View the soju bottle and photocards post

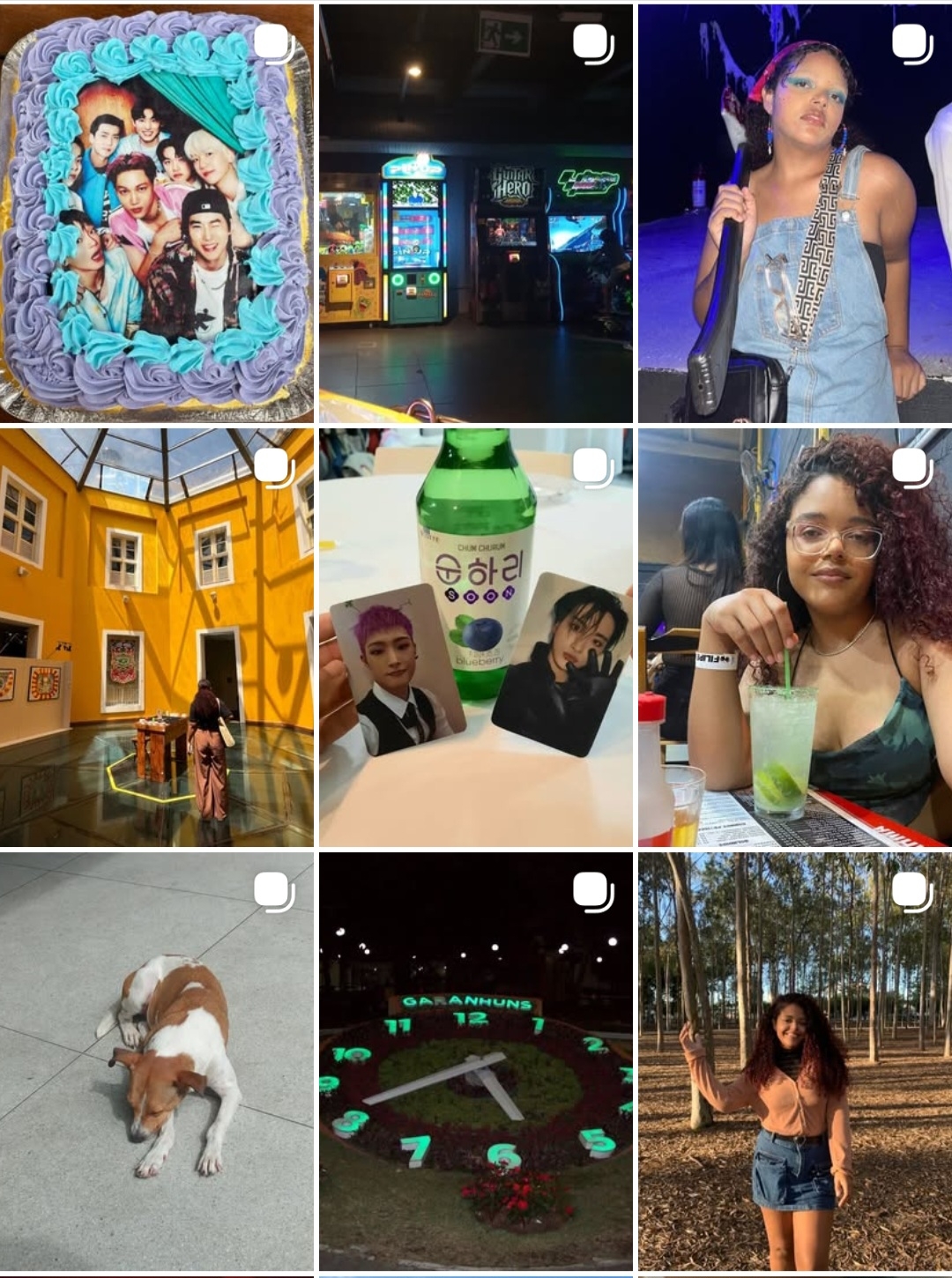tap(476, 637)
